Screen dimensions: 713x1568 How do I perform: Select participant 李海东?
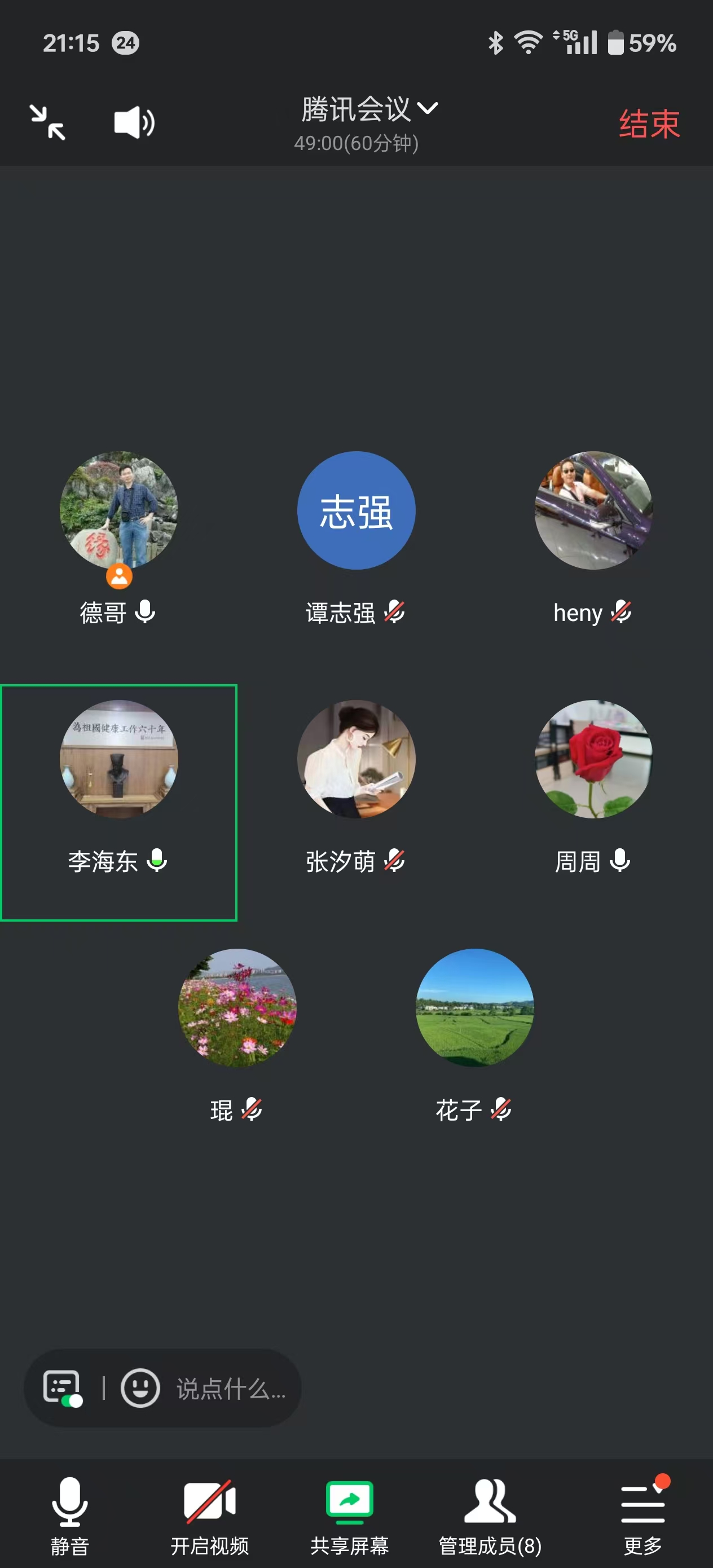click(x=118, y=759)
